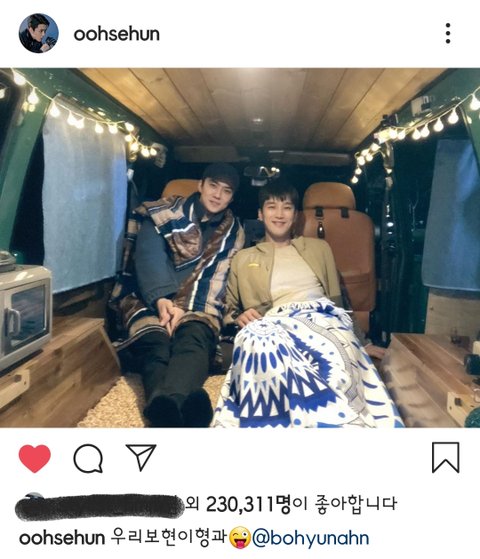This screenshot has height=559, width=480.
Task: Open the post's three-dot options menu
Action: pos(448,34)
